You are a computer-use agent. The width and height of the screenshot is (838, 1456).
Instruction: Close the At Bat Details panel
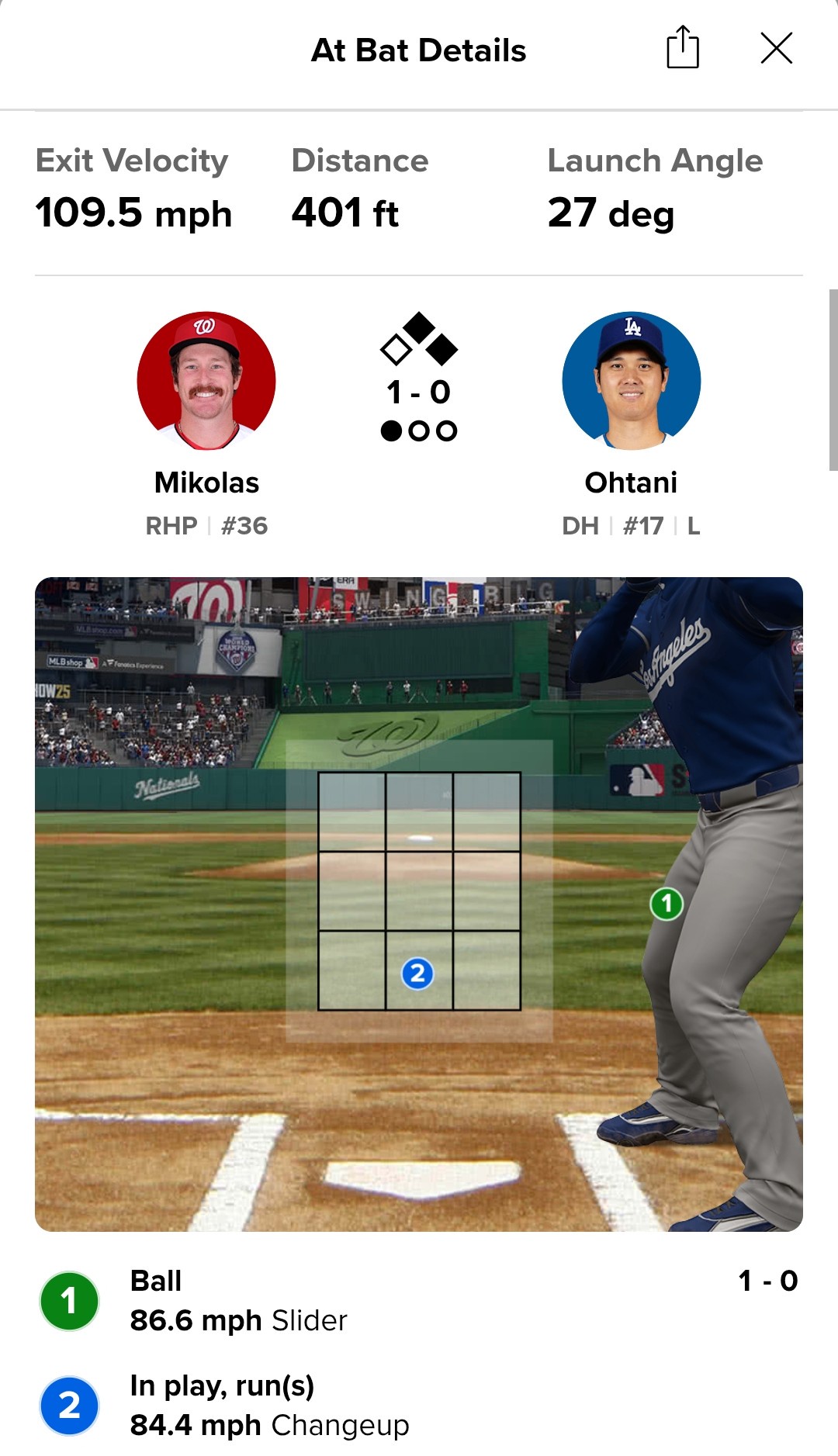[x=776, y=48]
